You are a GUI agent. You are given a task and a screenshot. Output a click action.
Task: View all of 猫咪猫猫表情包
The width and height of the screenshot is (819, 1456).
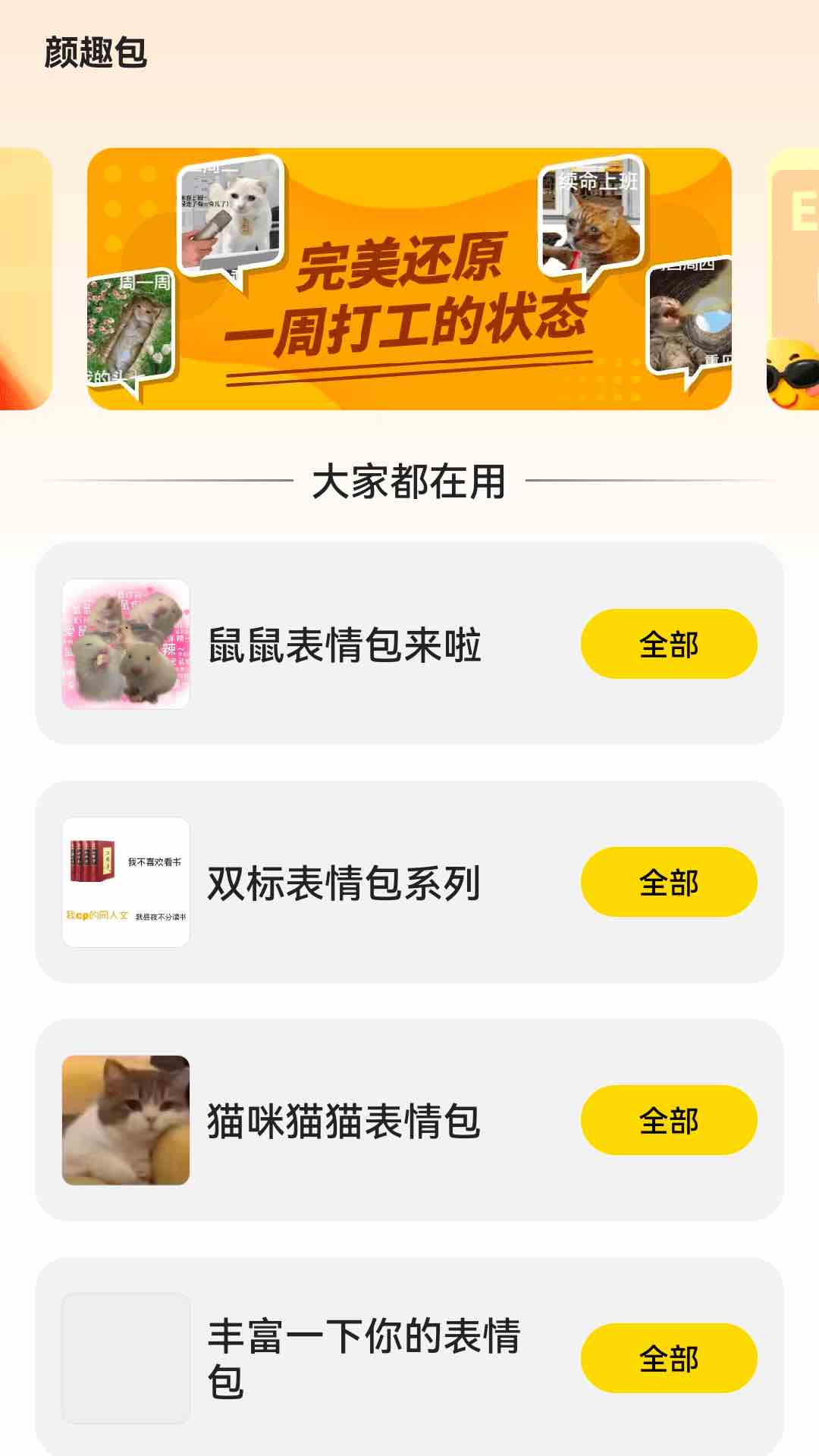pos(668,1120)
